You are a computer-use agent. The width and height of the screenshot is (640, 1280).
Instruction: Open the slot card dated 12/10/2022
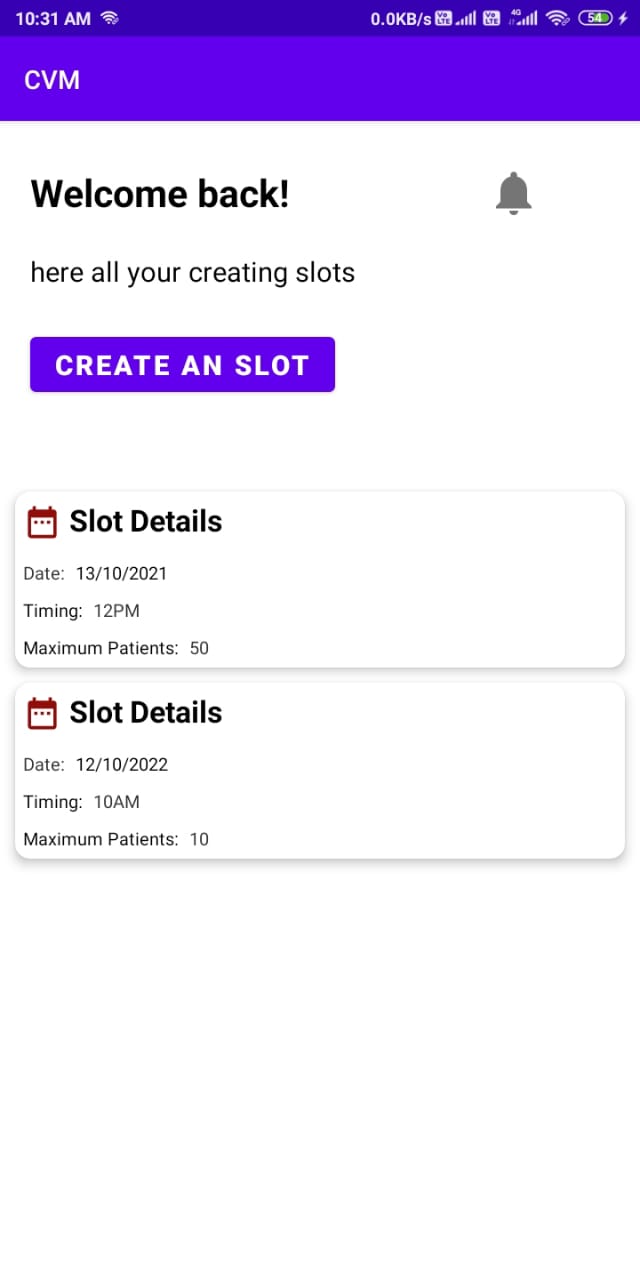point(320,770)
